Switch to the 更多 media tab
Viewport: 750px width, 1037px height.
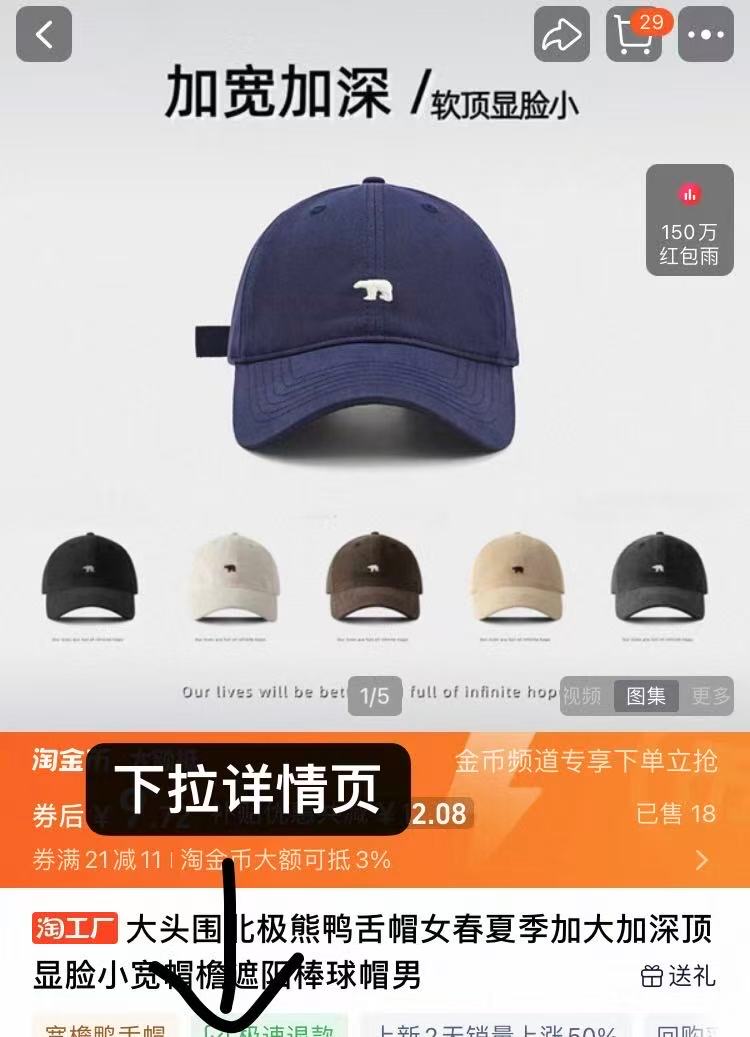711,696
